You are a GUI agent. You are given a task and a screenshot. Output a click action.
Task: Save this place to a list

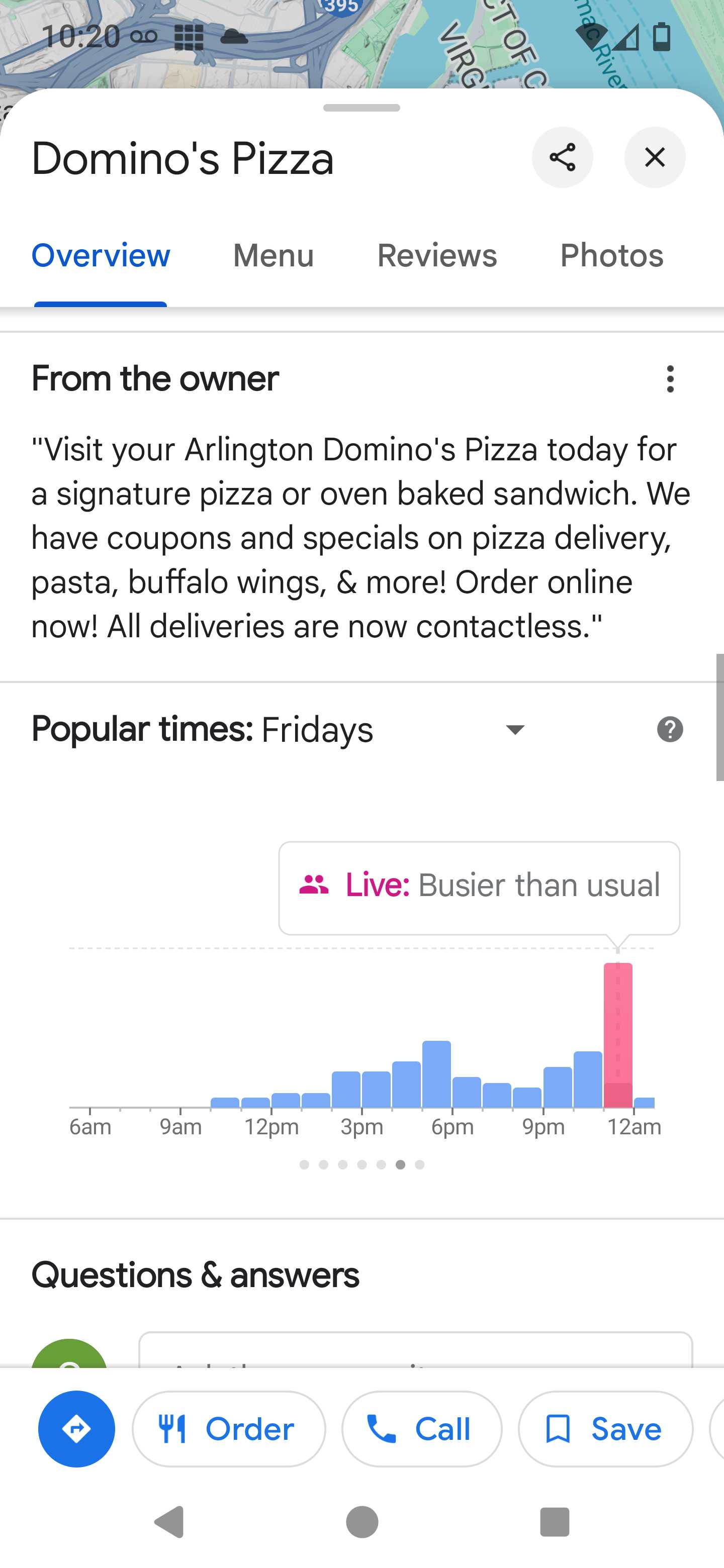605,1429
